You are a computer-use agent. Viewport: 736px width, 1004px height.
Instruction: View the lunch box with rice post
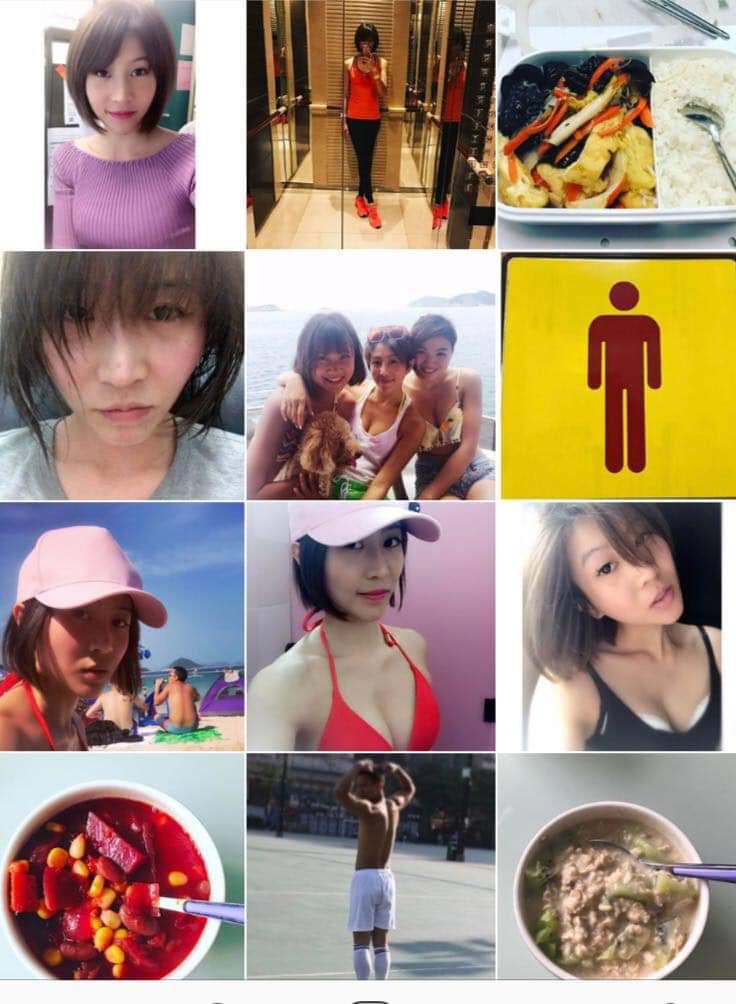coord(616,124)
